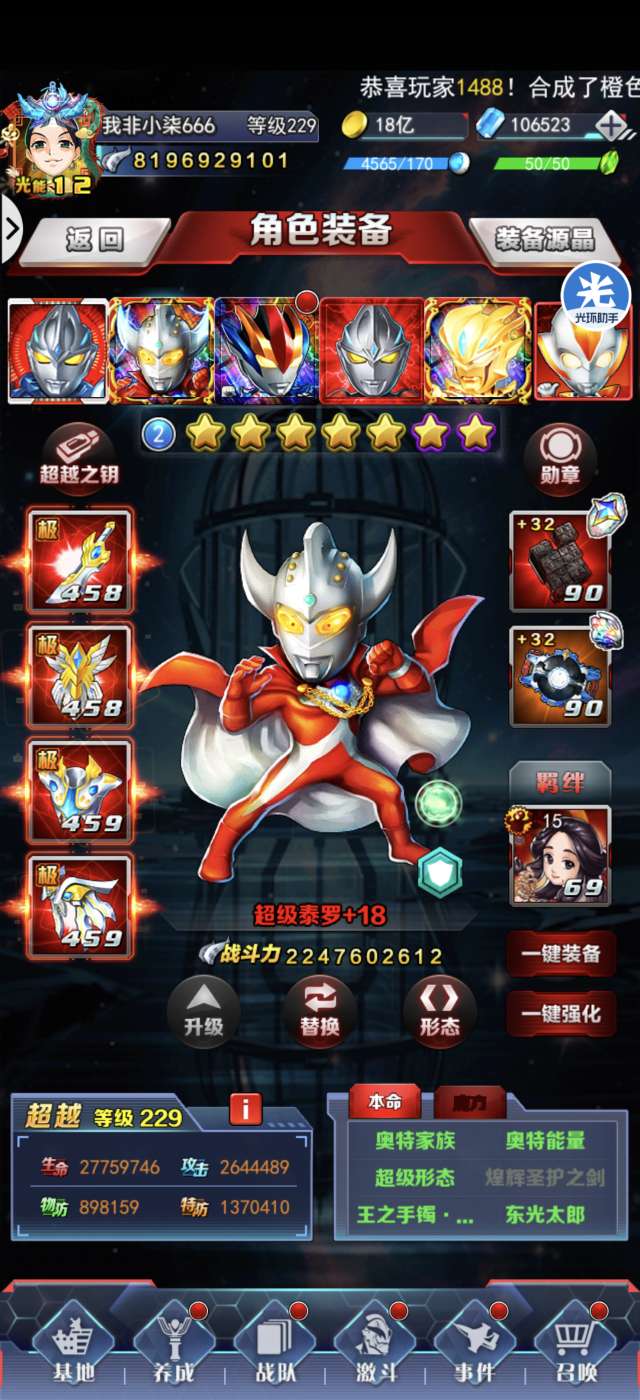The width and height of the screenshot is (640, 1400).
Task: Expand the side arrow panel
Action: tap(11, 229)
